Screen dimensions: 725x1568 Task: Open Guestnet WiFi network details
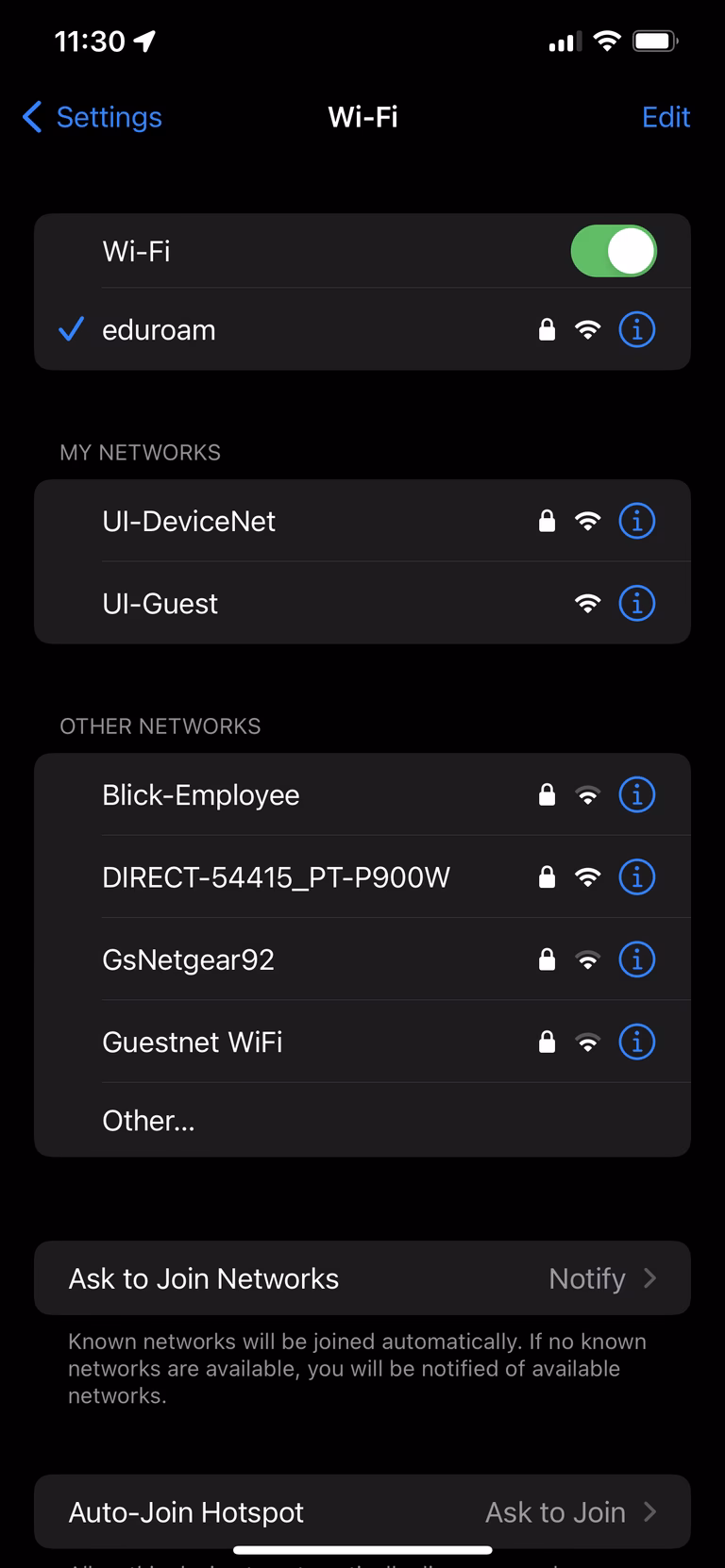636,1042
